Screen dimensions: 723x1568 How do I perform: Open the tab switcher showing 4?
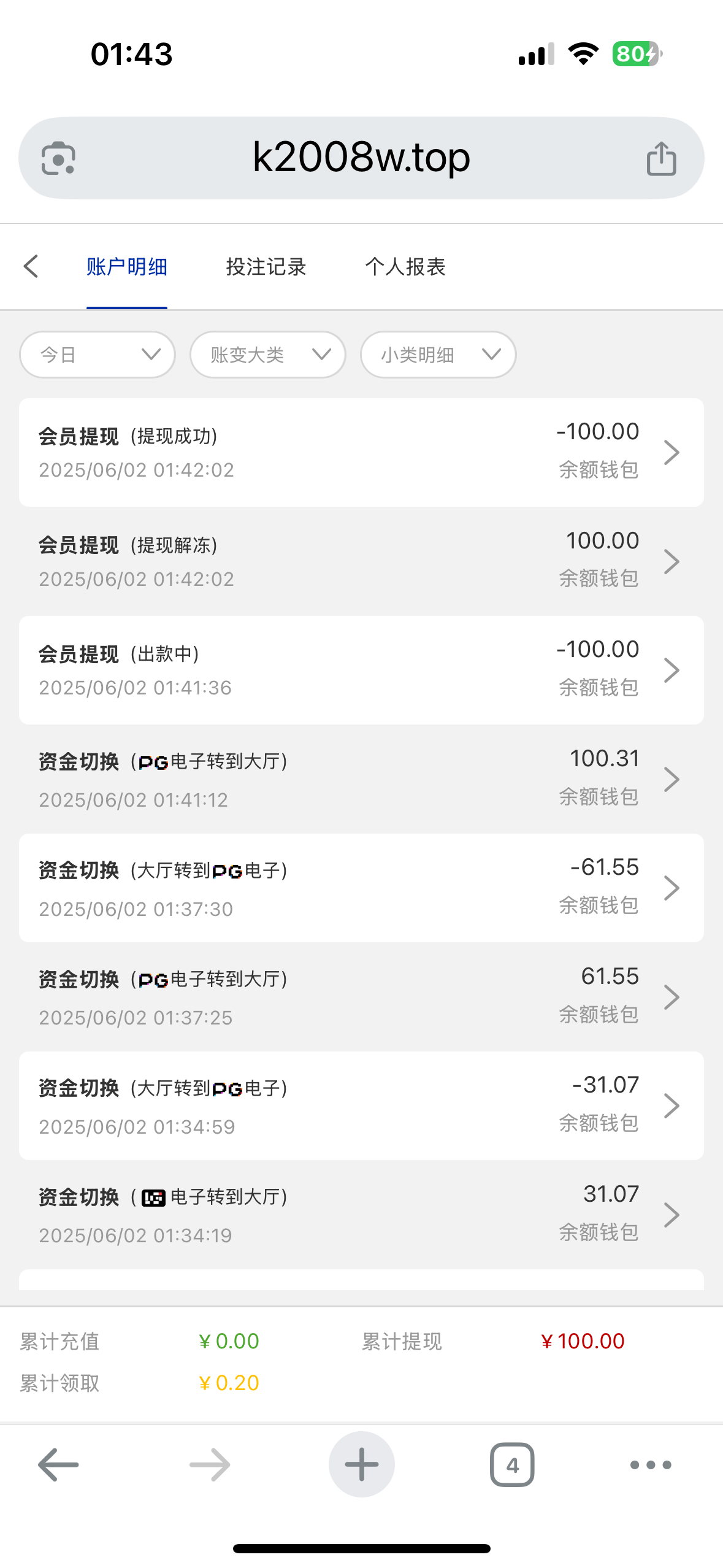[512, 1465]
